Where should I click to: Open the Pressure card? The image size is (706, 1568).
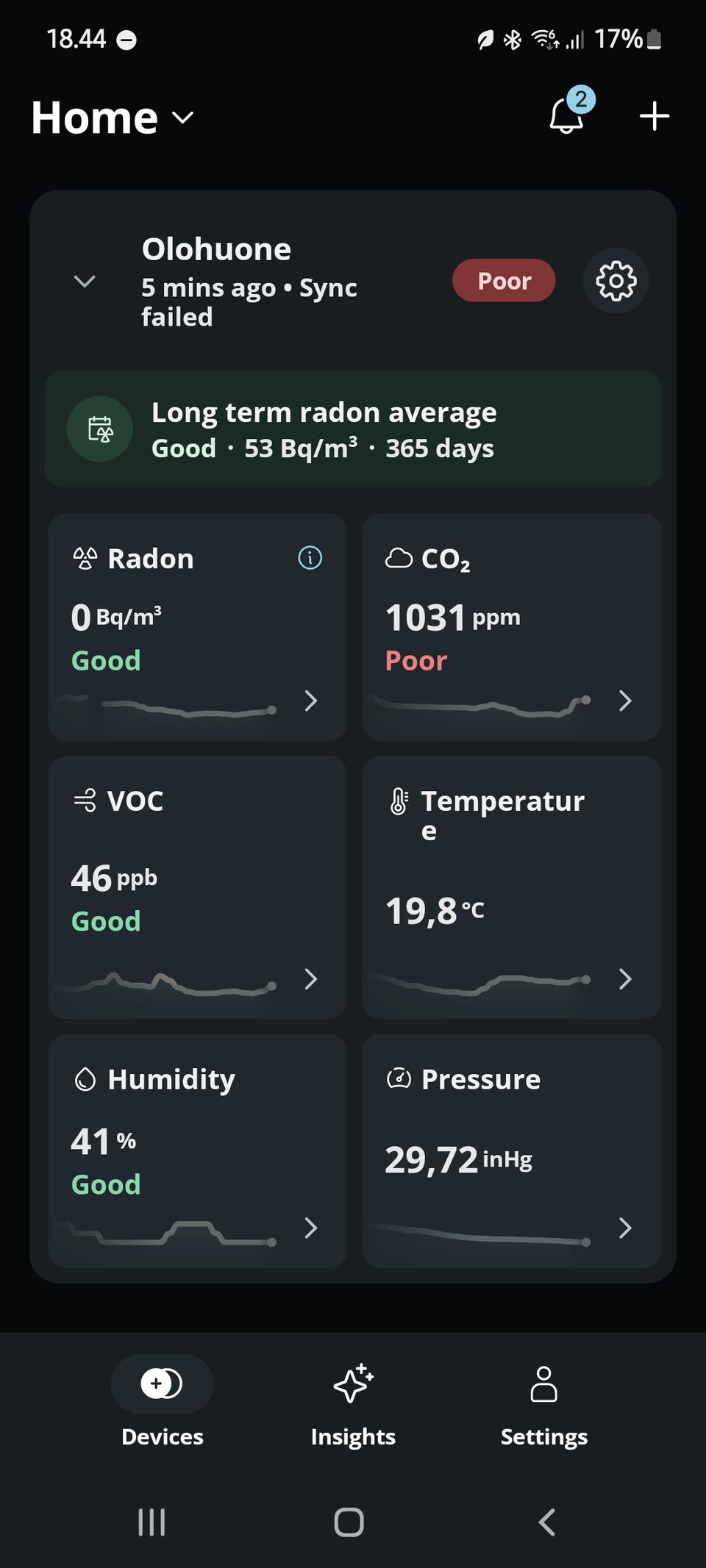pos(511,1151)
